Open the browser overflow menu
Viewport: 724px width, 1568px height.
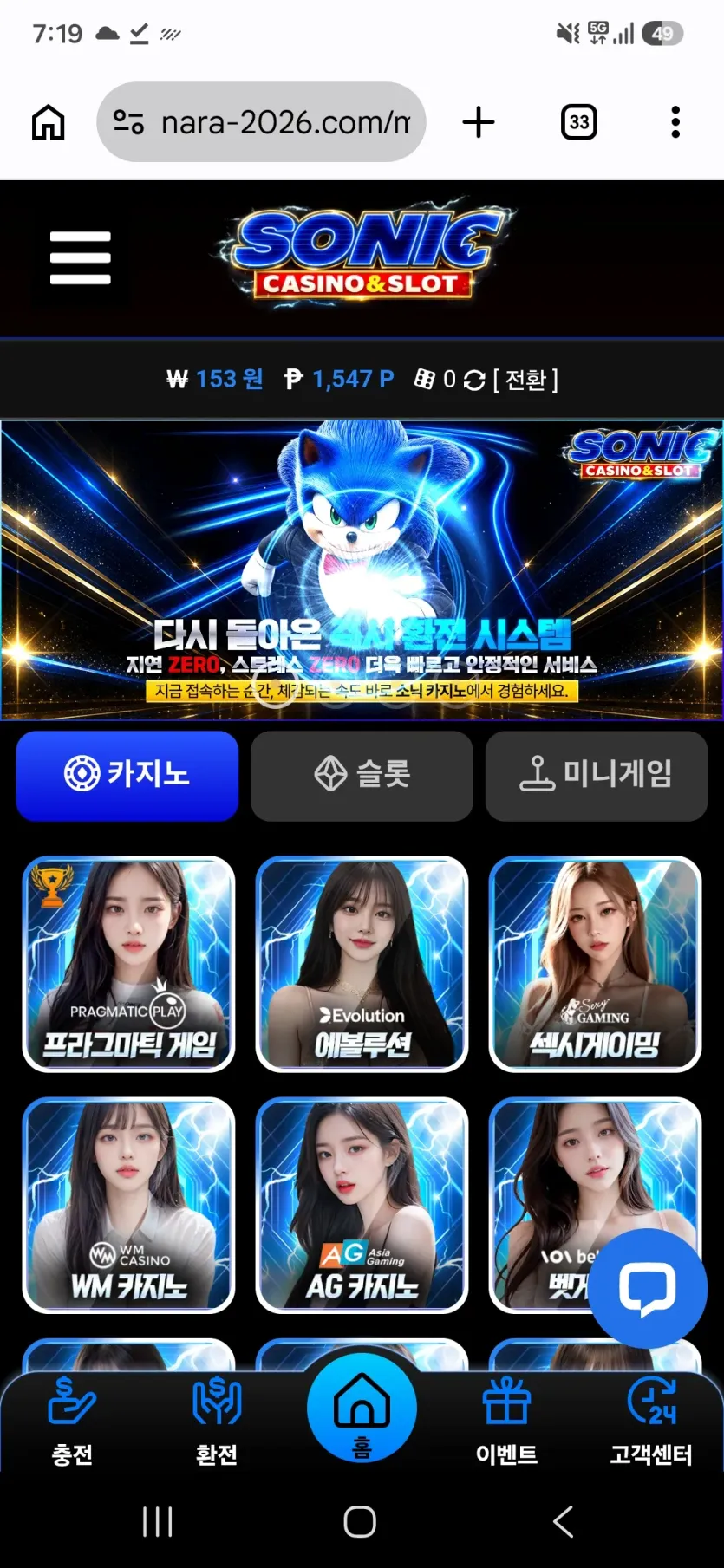pos(675,122)
